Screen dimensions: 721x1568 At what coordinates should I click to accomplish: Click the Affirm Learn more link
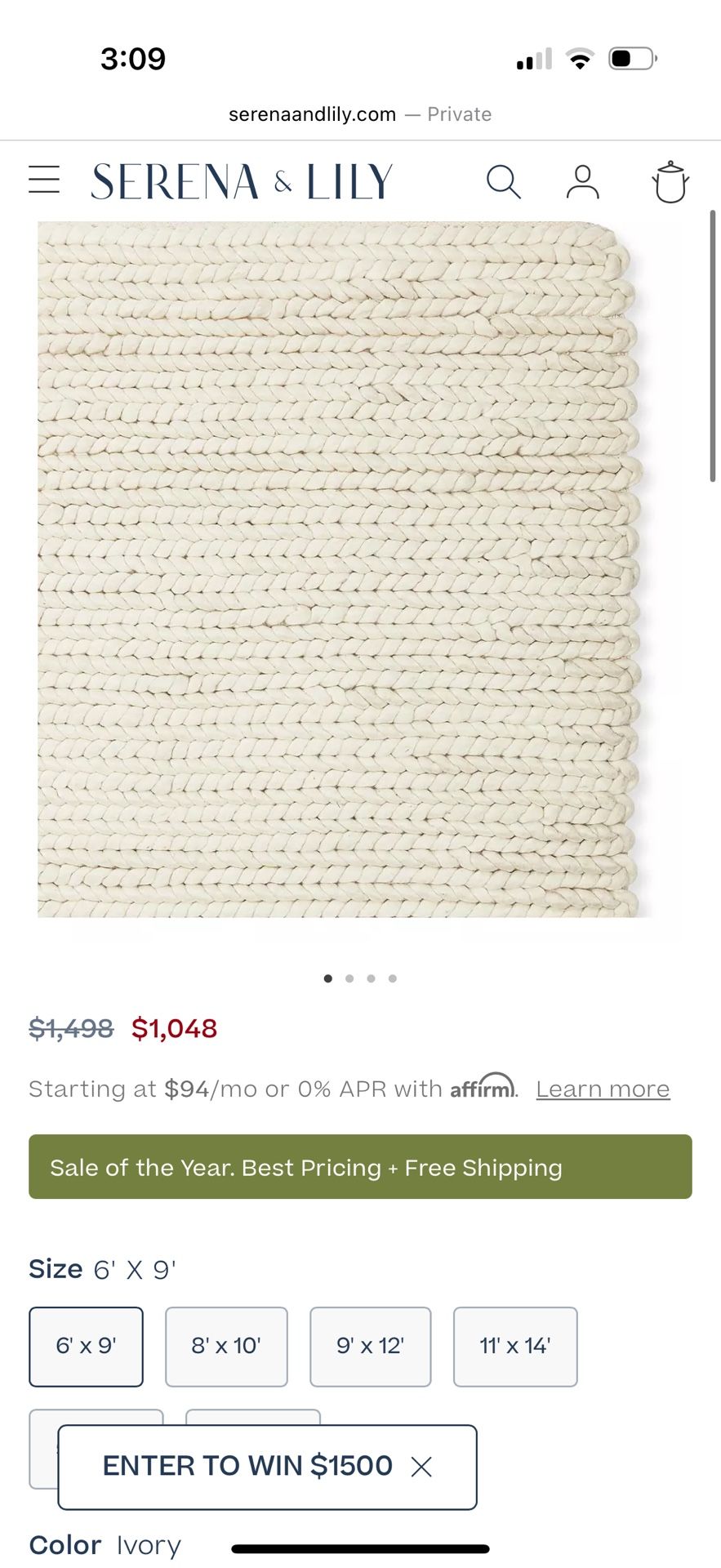click(x=602, y=1088)
